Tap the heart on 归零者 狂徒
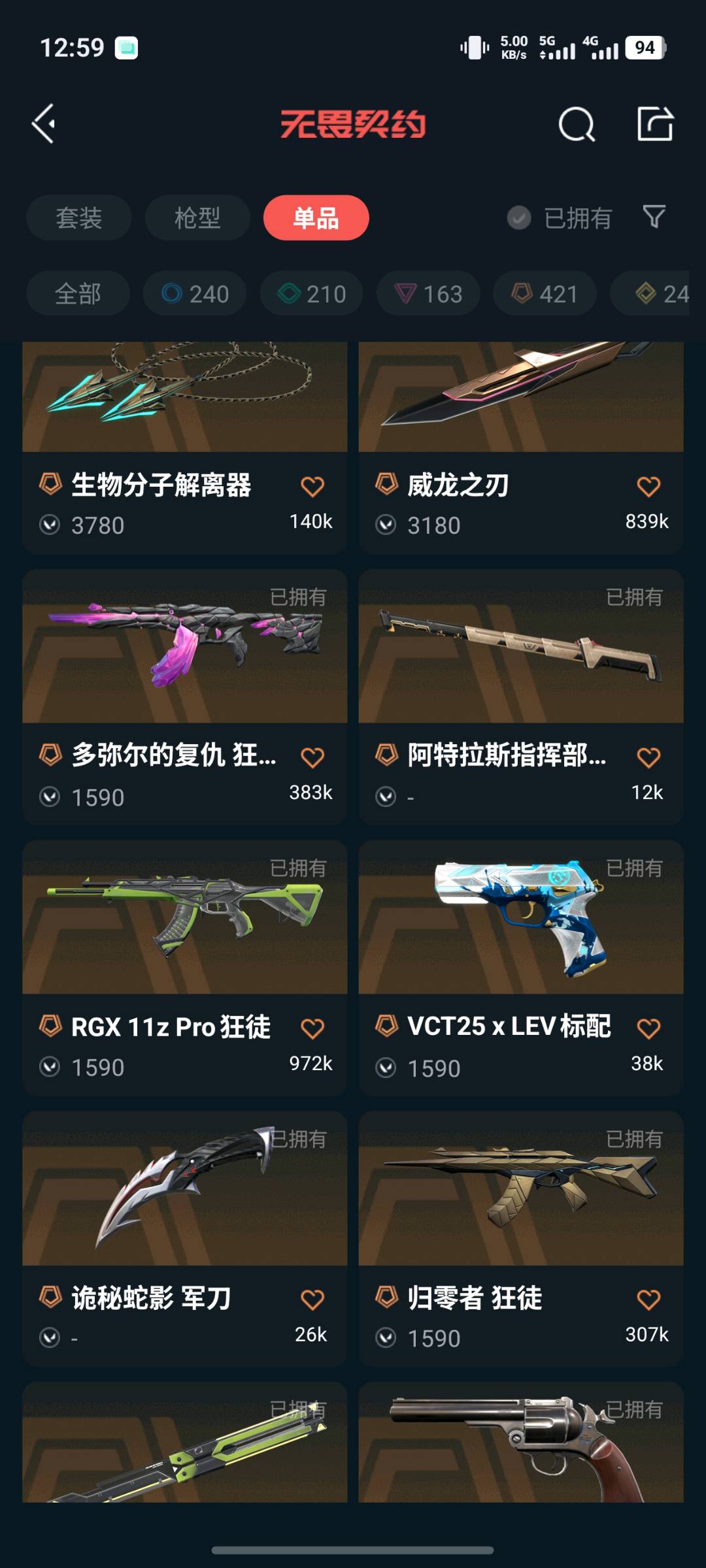706x1568 pixels. click(648, 1300)
